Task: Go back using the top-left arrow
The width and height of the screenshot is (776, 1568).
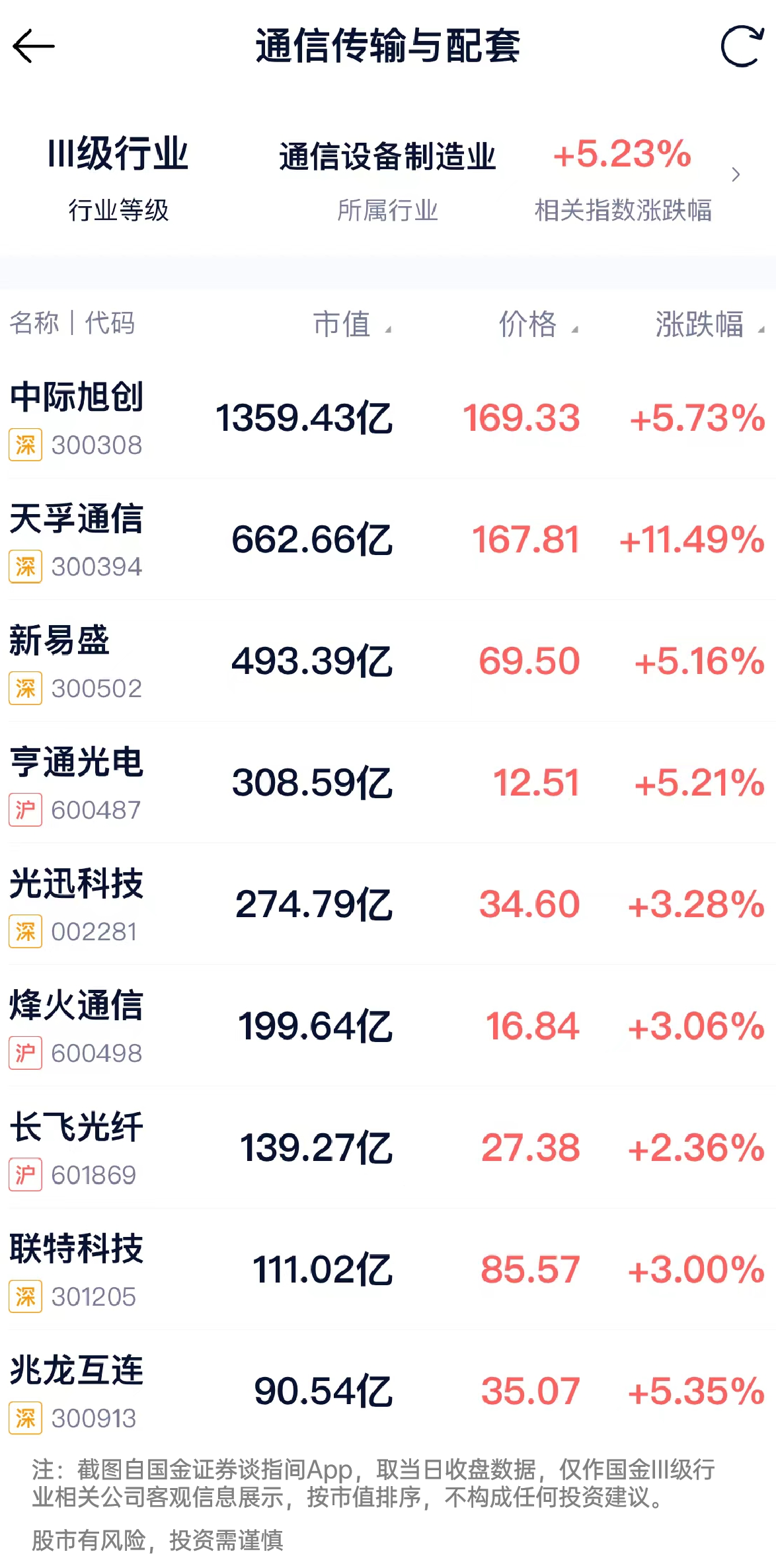Action: point(33,46)
